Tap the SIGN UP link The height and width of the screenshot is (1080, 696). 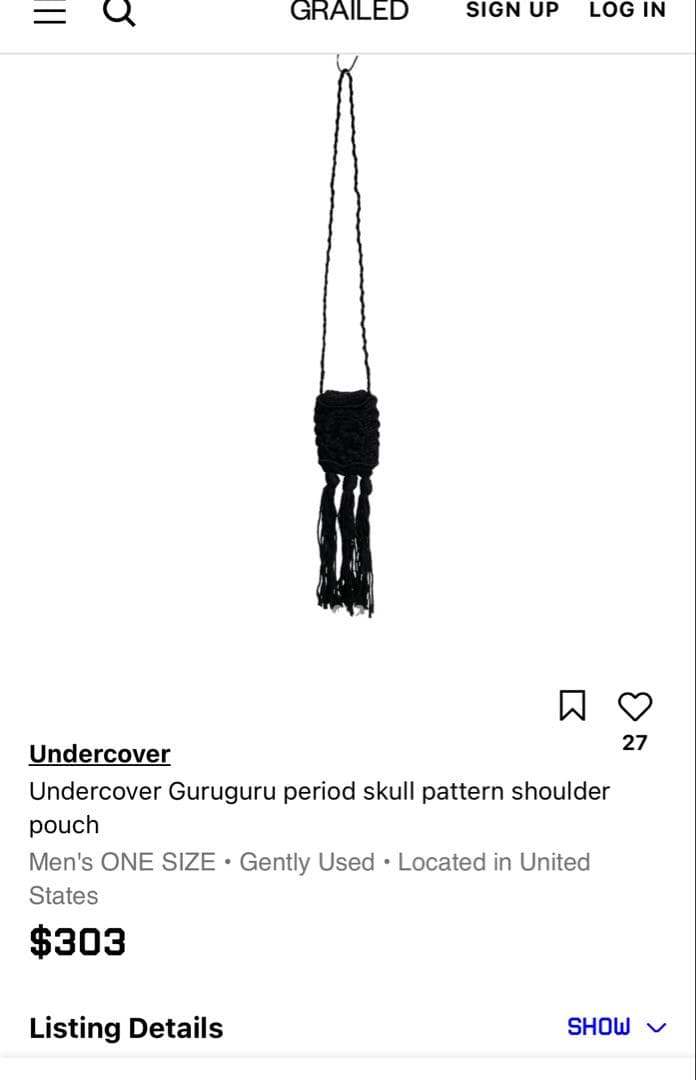pos(512,10)
